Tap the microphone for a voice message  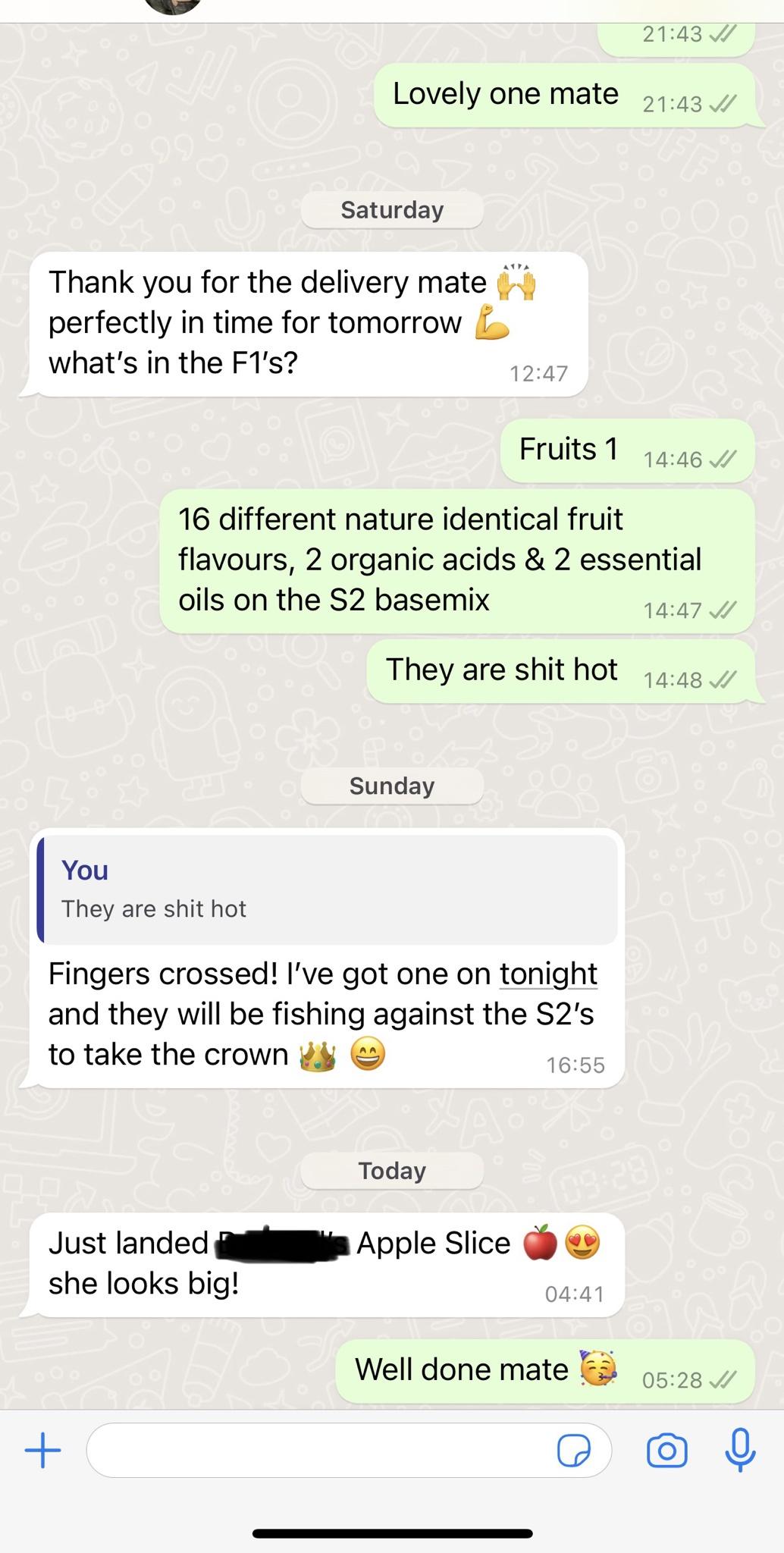click(x=739, y=1450)
